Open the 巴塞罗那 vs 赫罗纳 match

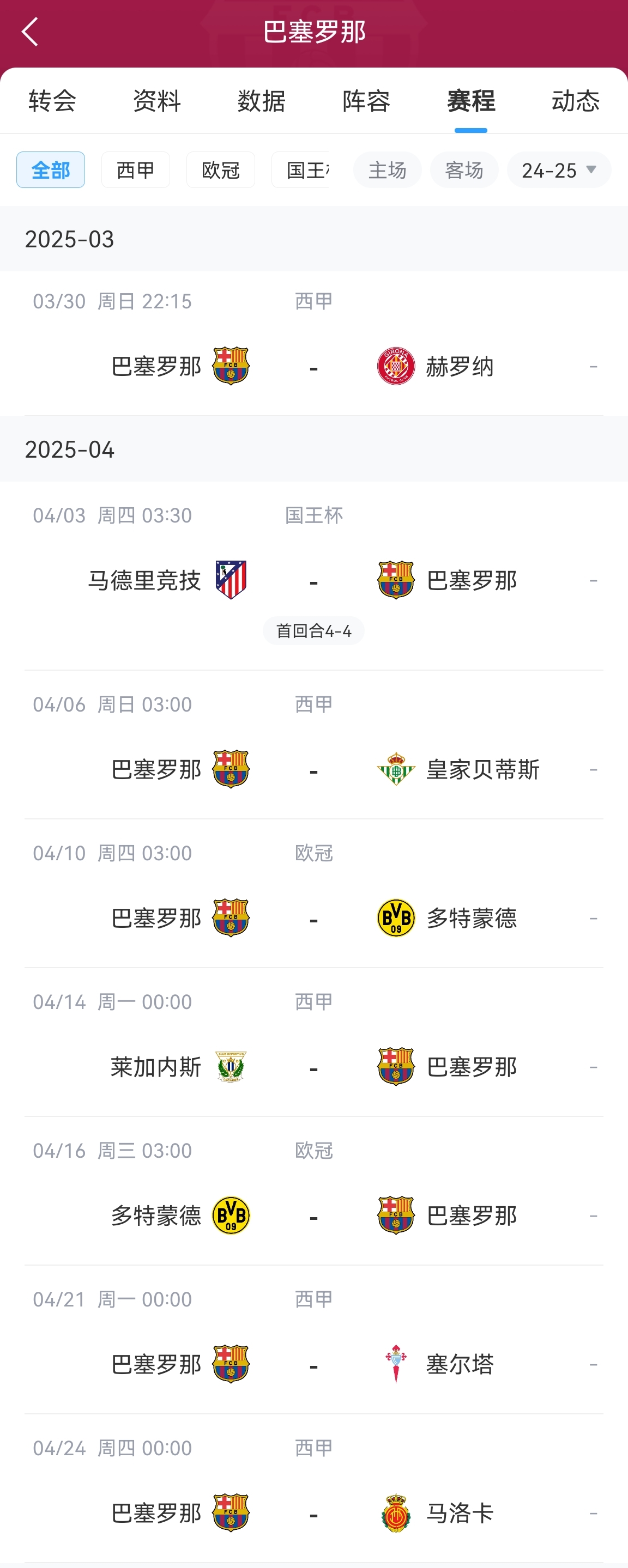coord(313,367)
